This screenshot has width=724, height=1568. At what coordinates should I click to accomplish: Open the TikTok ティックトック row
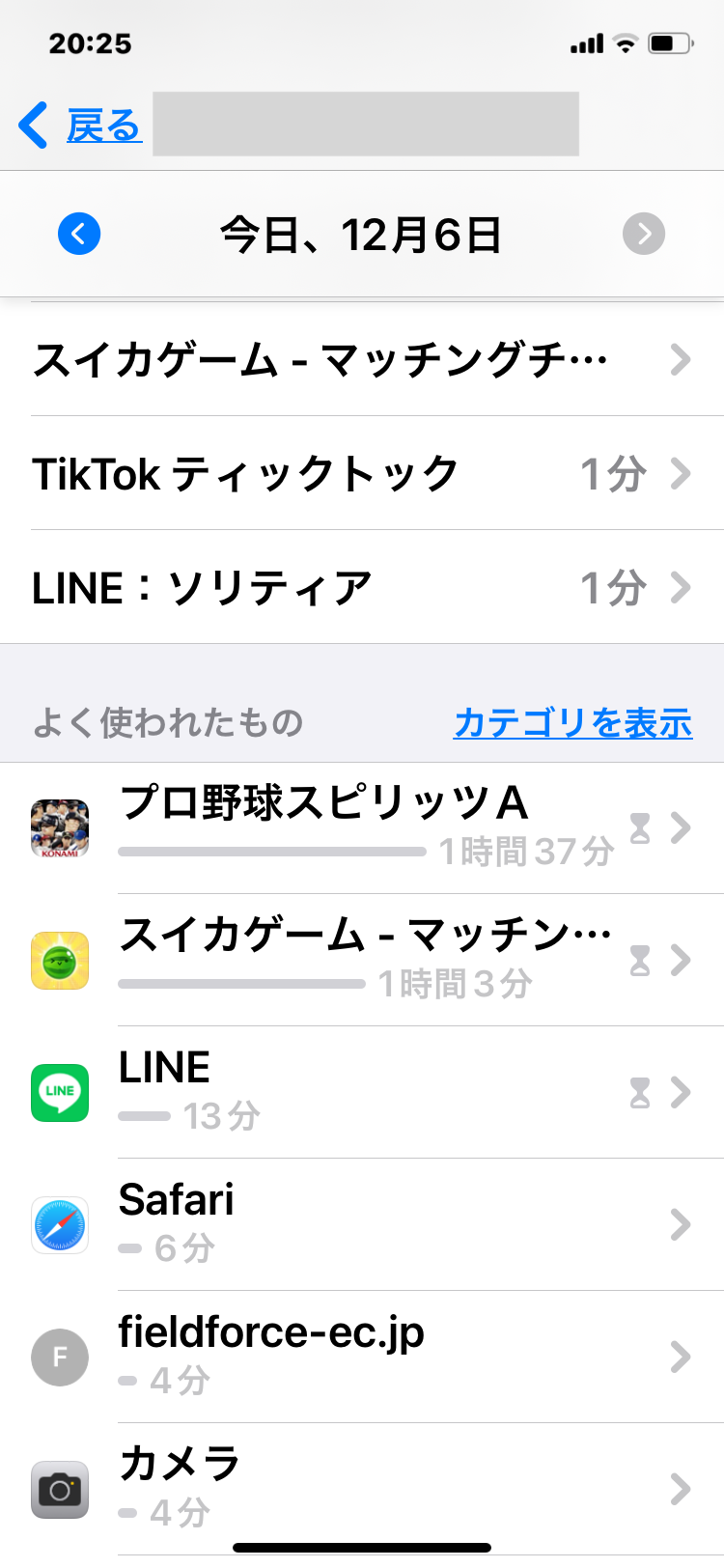(362, 474)
